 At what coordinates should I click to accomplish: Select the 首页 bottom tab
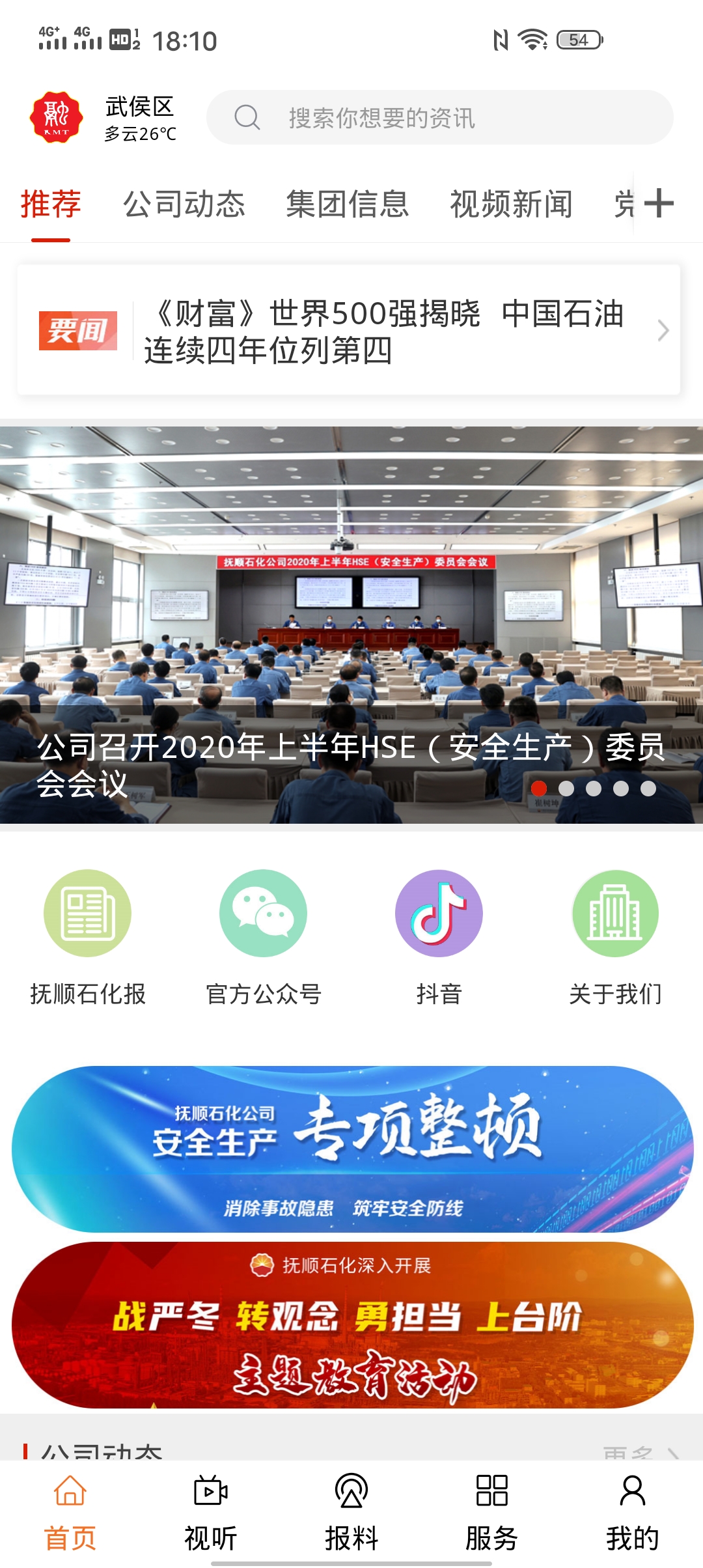[x=70, y=1512]
